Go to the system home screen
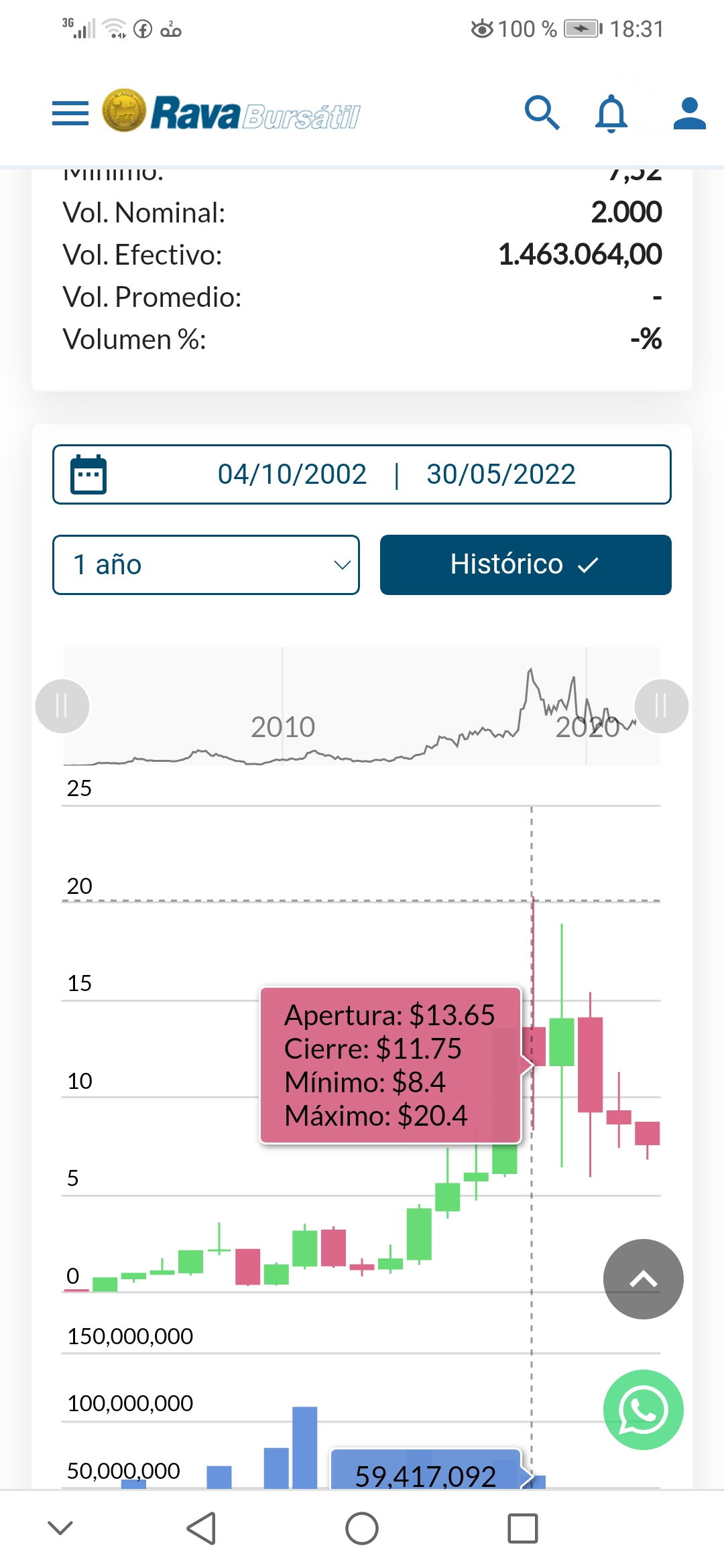This screenshot has width=724, height=1568. (x=362, y=1528)
